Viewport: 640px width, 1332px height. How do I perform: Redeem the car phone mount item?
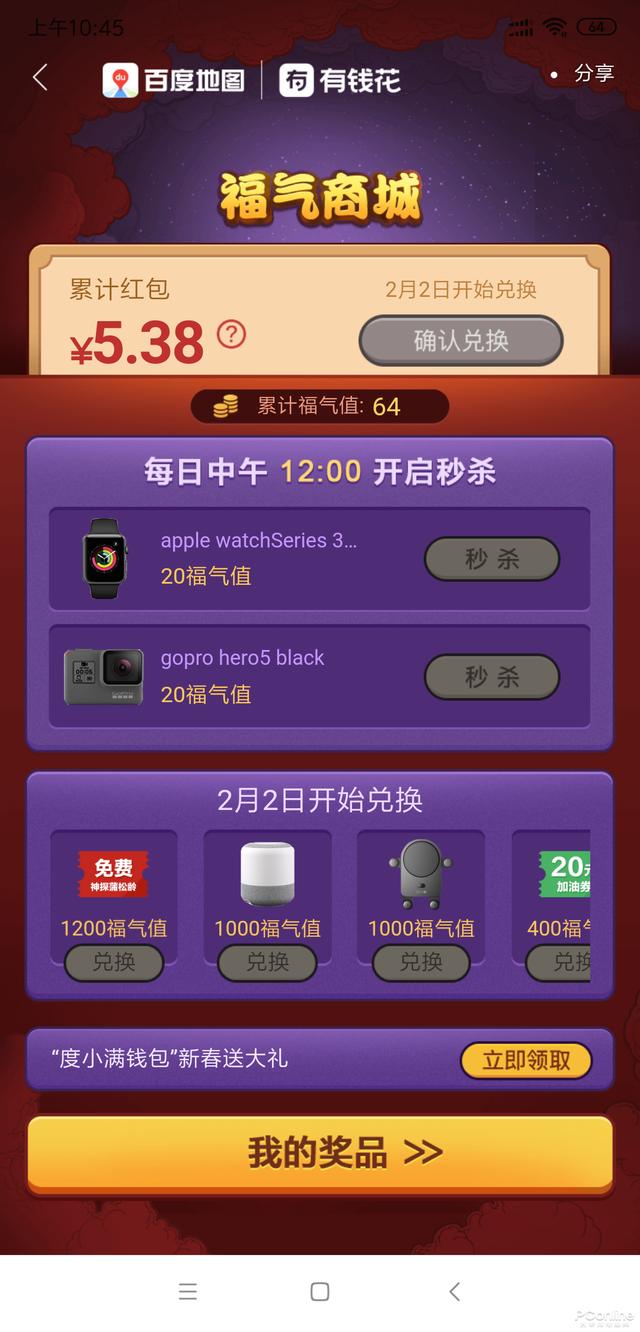421,962
